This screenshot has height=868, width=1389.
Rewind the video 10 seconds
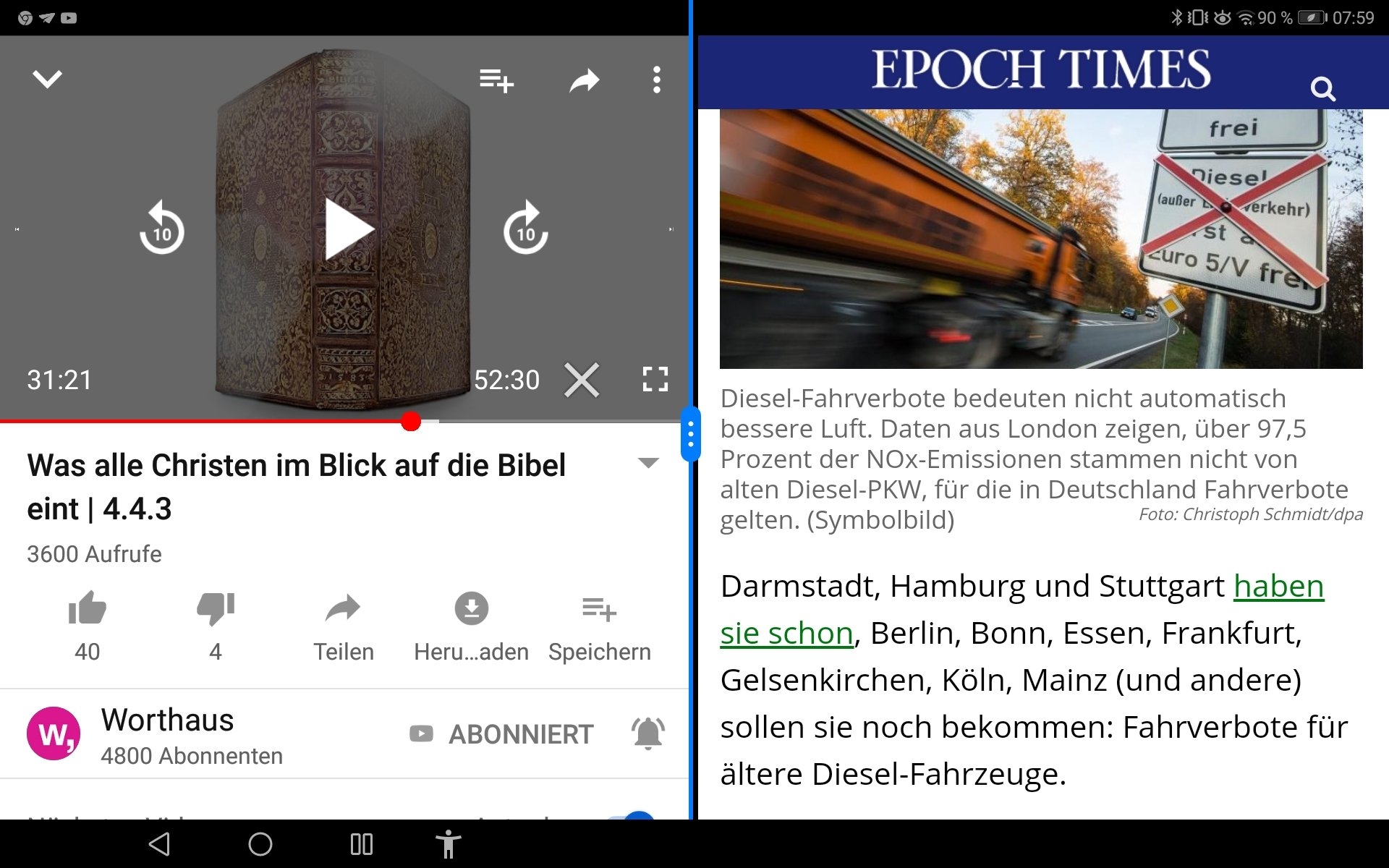161,229
